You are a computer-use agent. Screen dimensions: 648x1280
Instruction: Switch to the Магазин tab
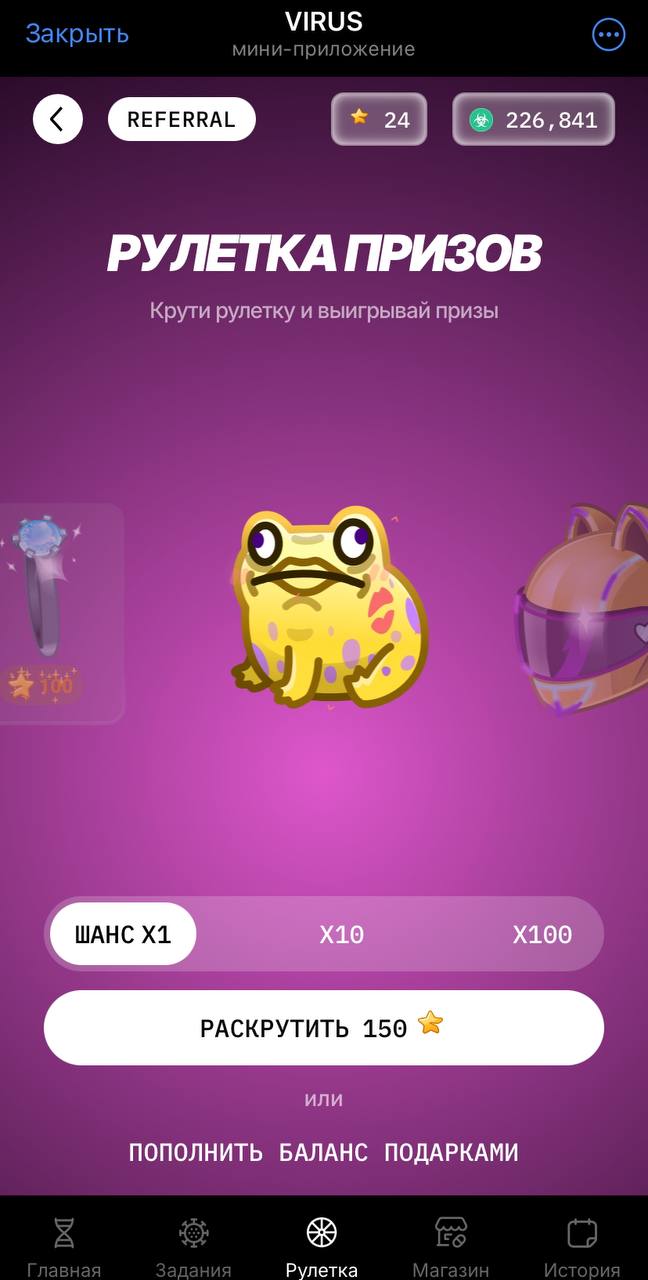450,1245
